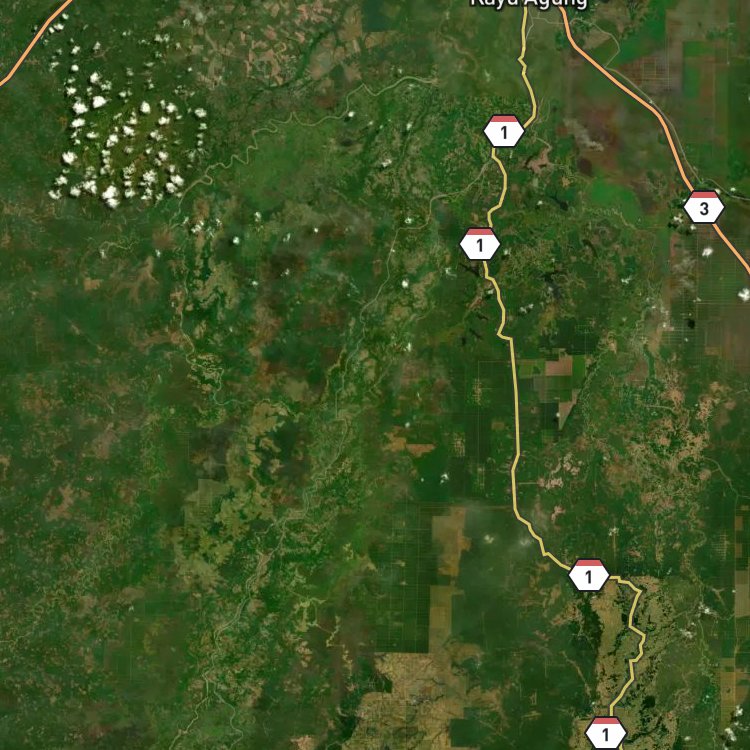Select the Kayu Agung place label

coord(529,3)
